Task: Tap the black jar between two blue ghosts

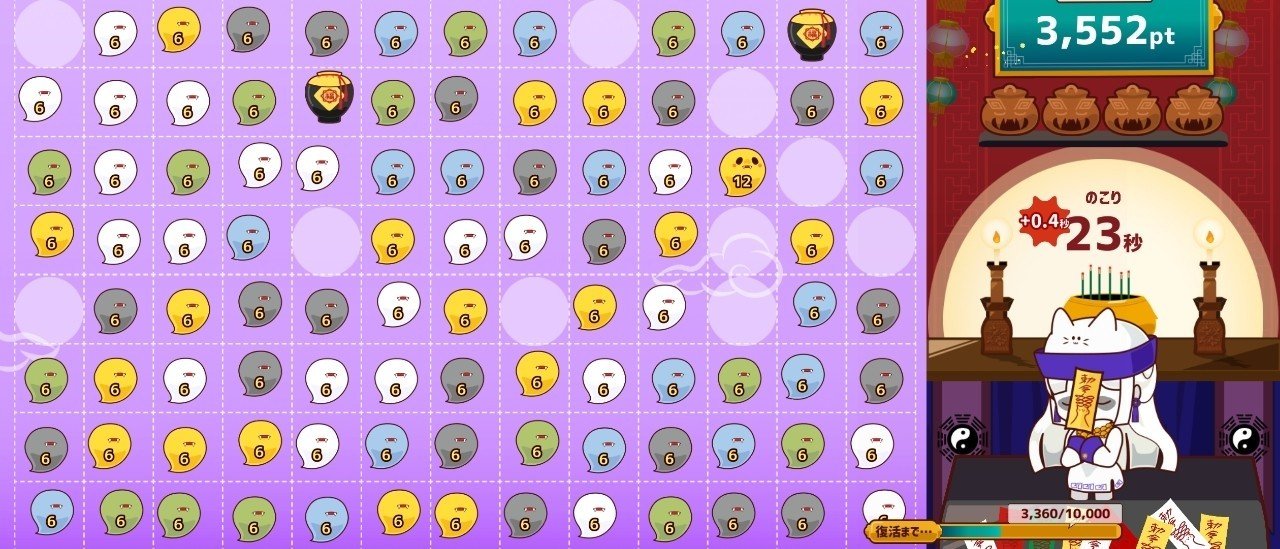Action: (811, 33)
